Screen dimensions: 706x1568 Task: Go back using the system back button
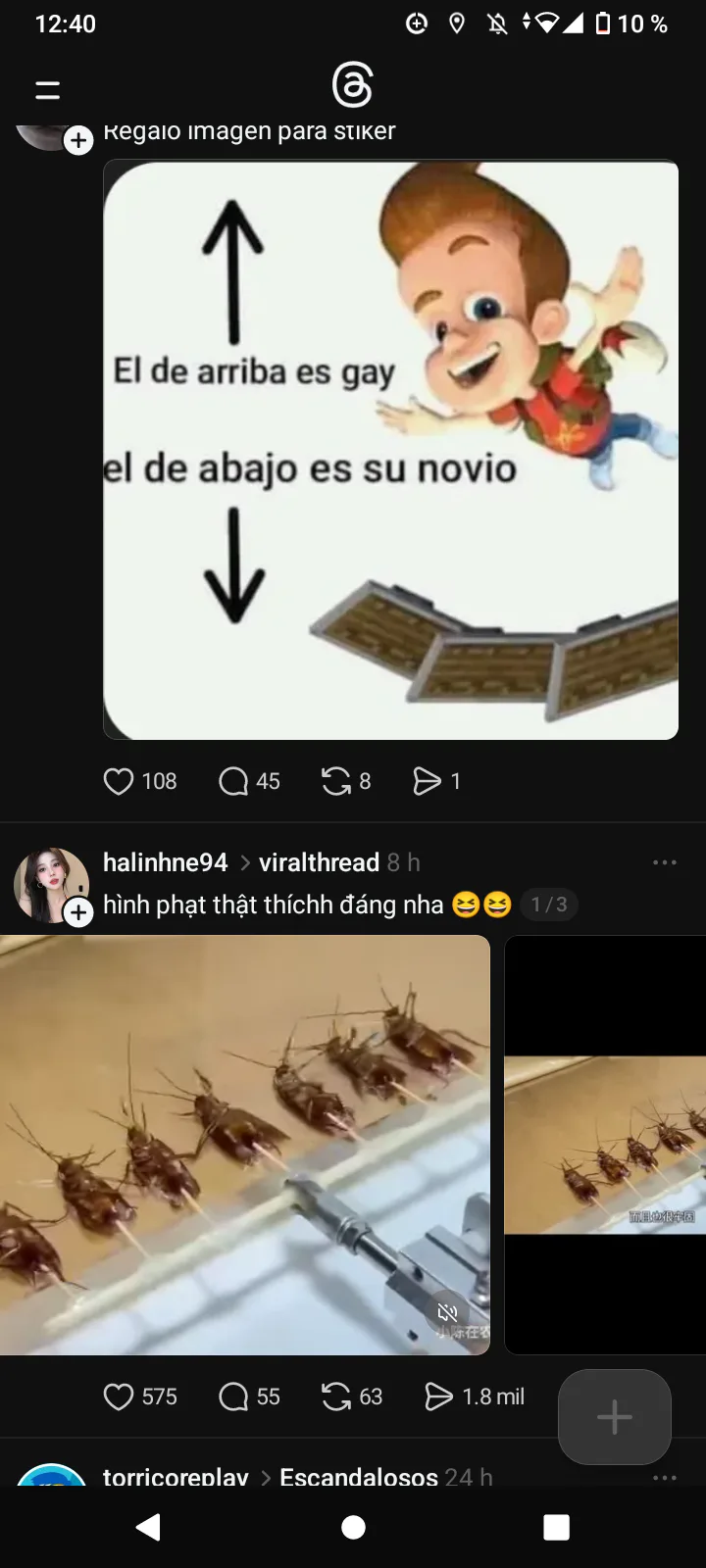(148, 1527)
